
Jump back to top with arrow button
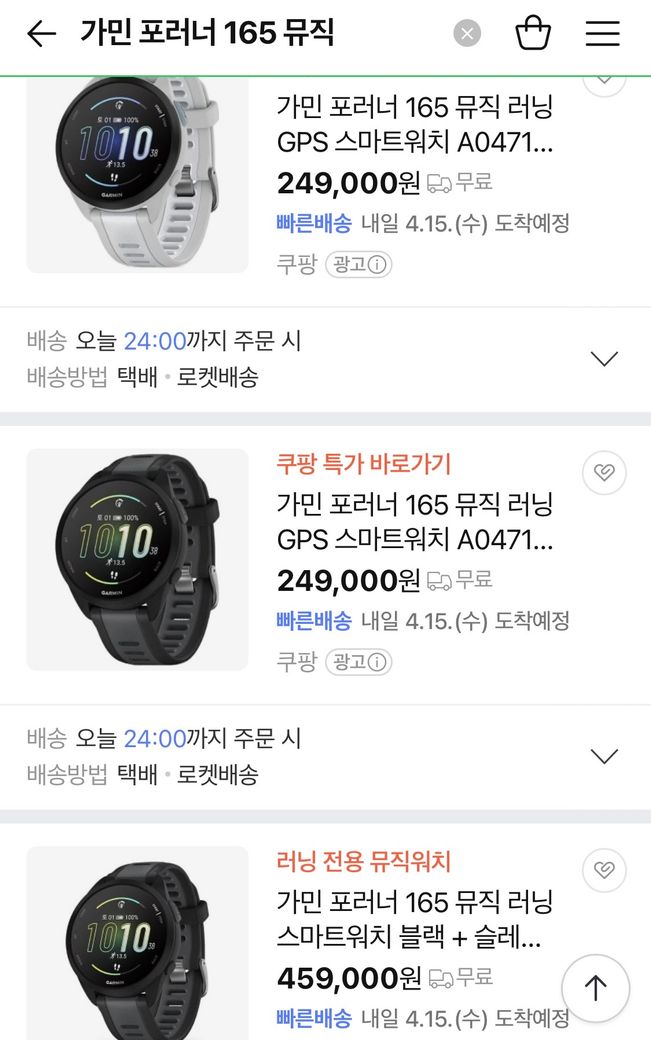tap(595, 988)
